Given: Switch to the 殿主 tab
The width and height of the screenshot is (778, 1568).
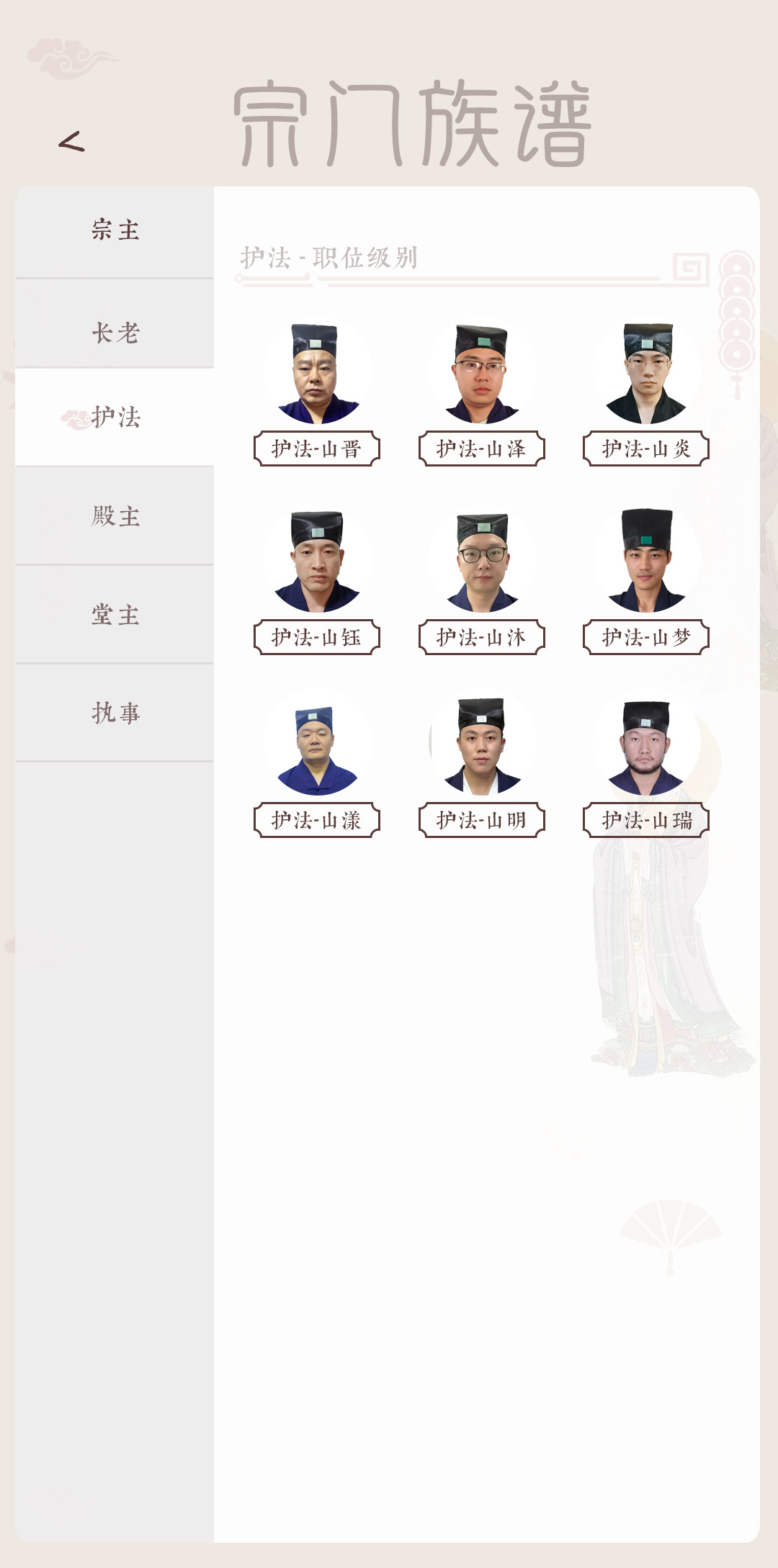Looking at the screenshot, I should (x=115, y=515).
